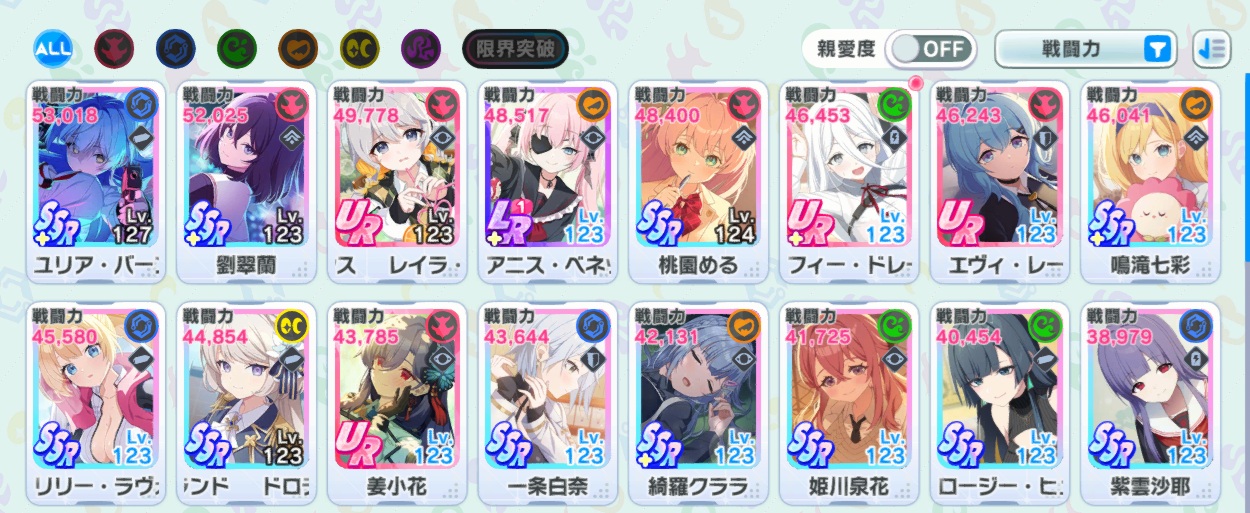Filter by the purple attribute icon
The width and height of the screenshot is (1250, 513).
[421, 47]
